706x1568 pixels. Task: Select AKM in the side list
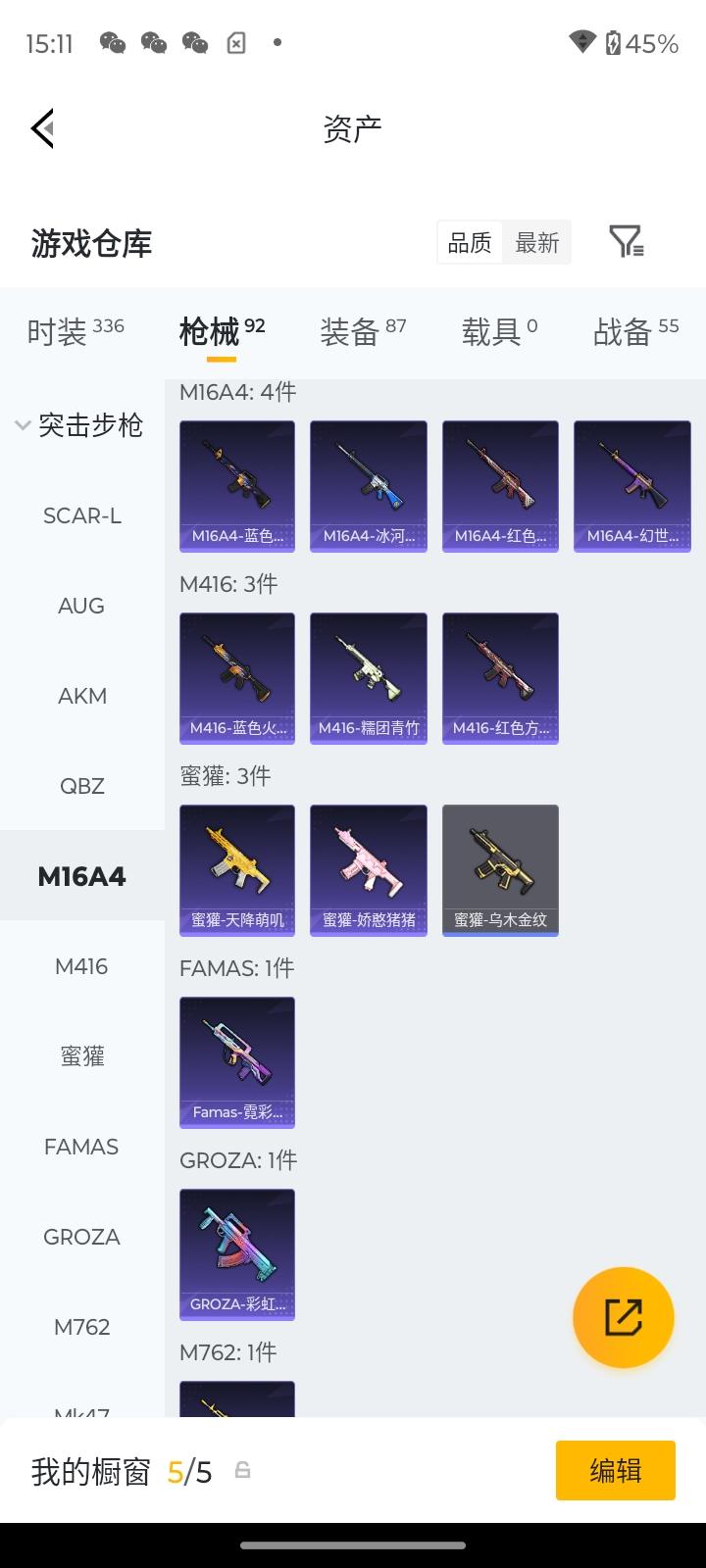click(x=82, y=696)
